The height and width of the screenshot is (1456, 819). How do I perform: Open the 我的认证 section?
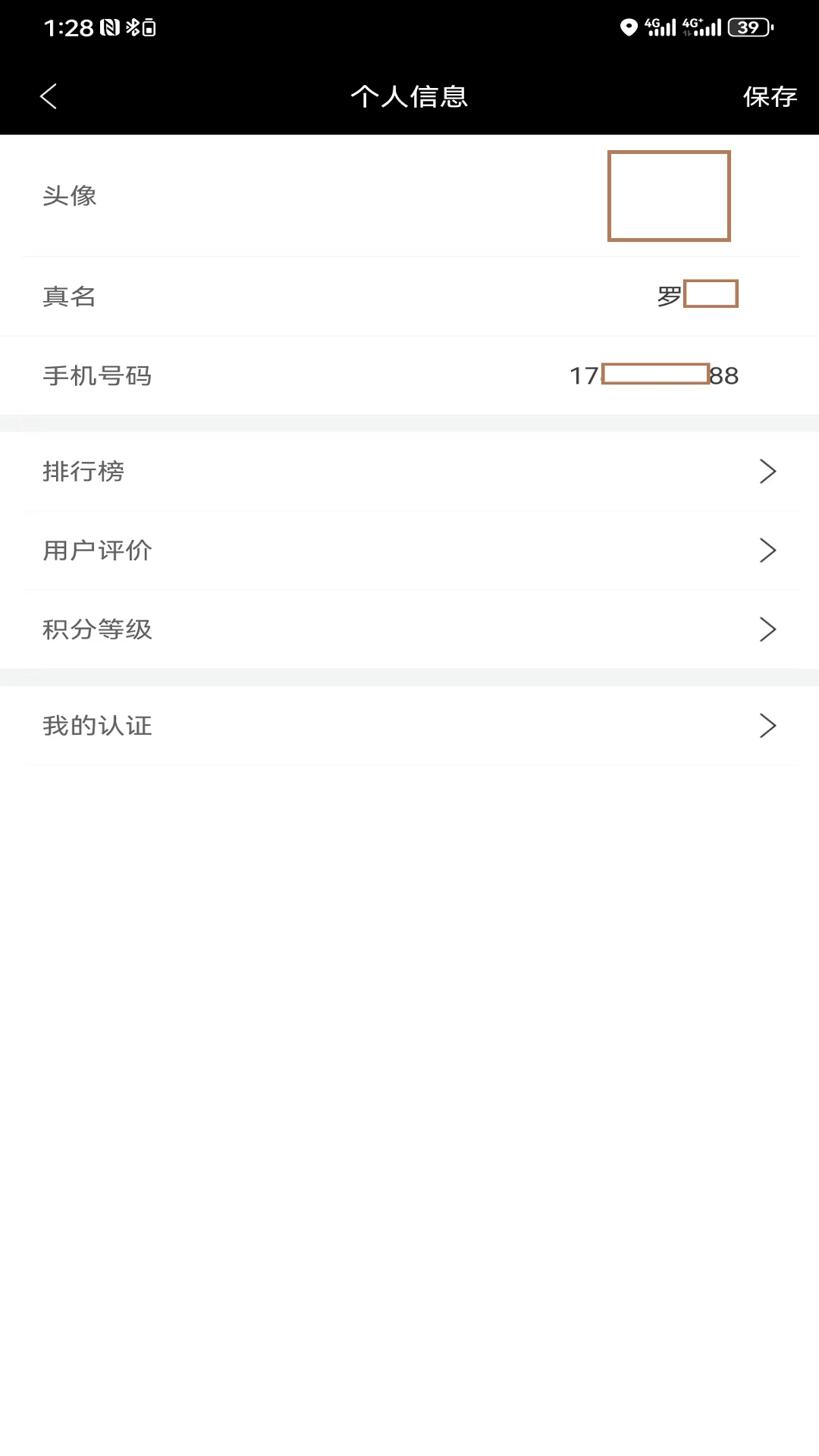pos(409,725)
